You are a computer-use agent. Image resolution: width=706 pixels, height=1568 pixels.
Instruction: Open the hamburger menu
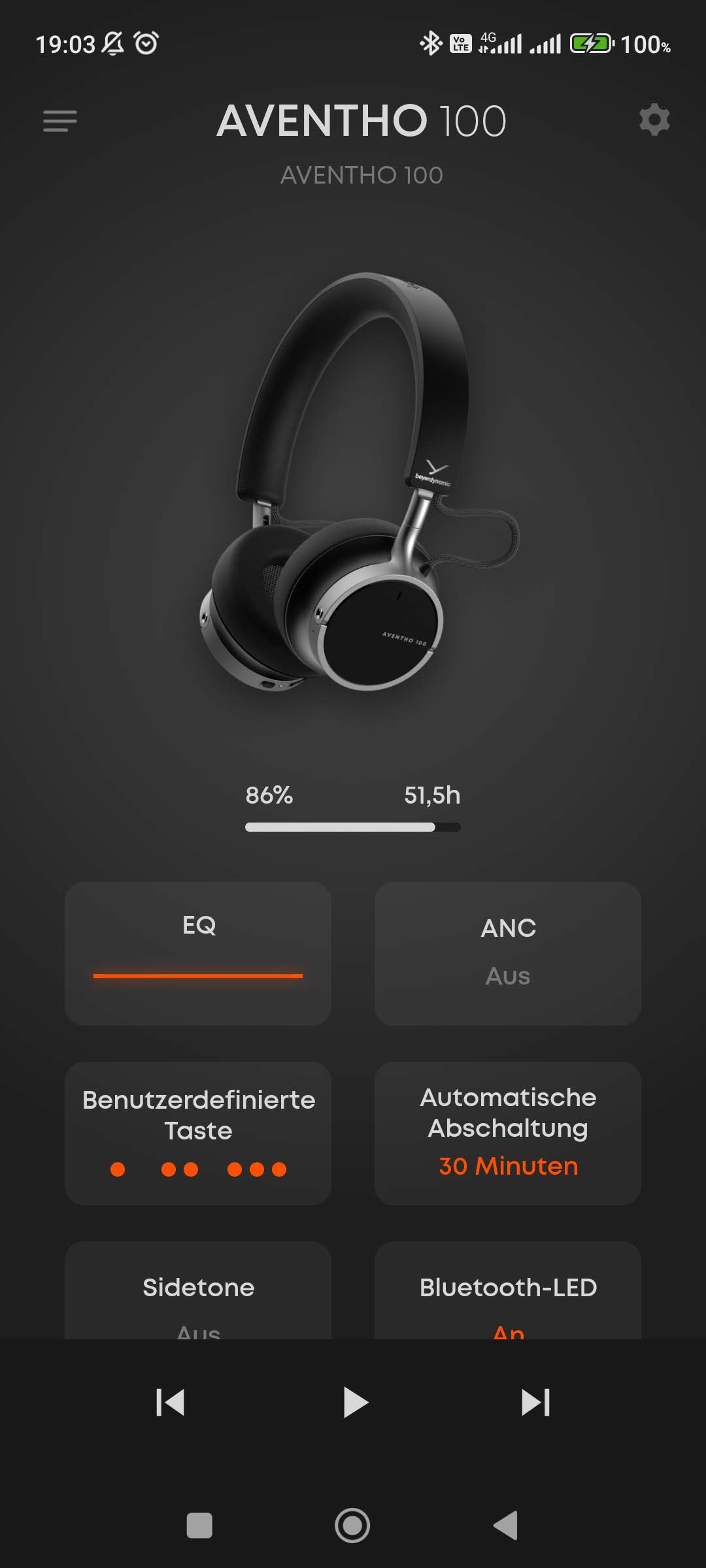(x=60, y=121)
